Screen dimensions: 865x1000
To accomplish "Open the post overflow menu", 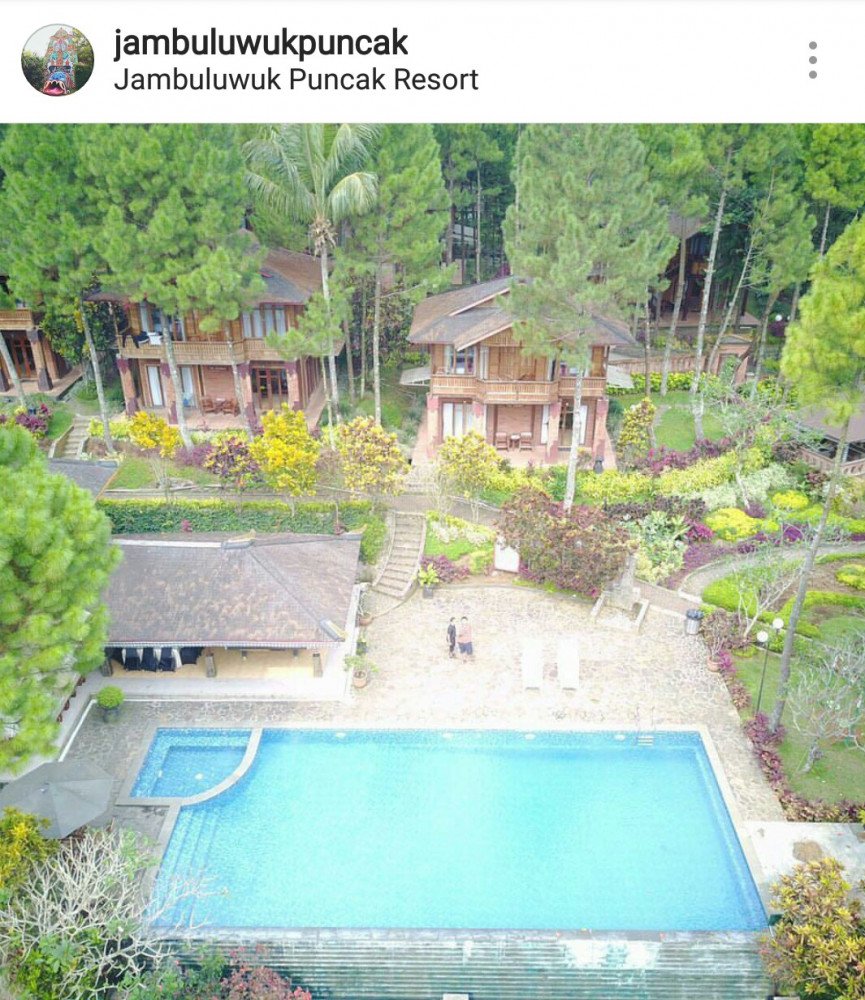I will point(812,60).
